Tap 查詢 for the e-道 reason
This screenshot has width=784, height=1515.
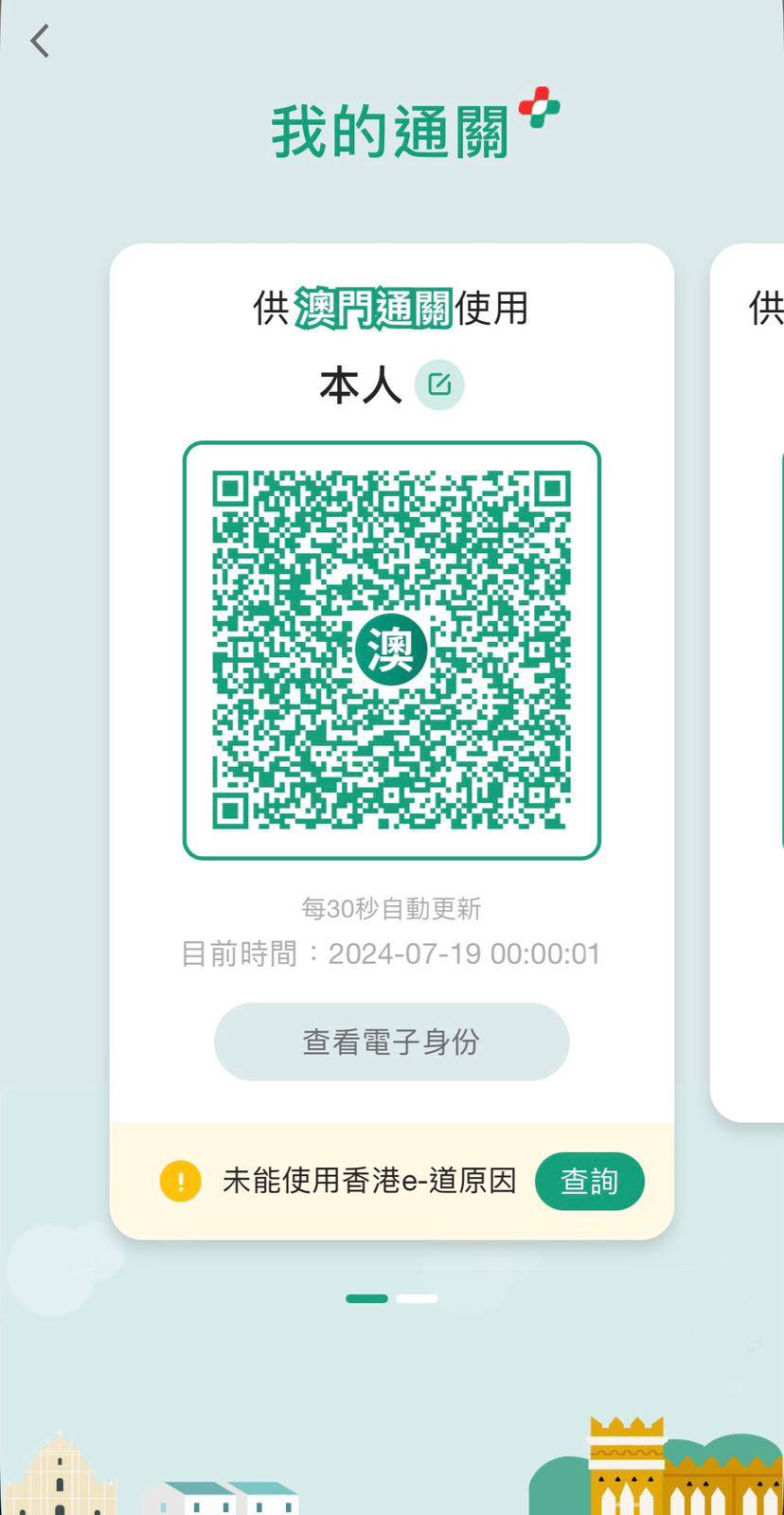pos(589,1181)
